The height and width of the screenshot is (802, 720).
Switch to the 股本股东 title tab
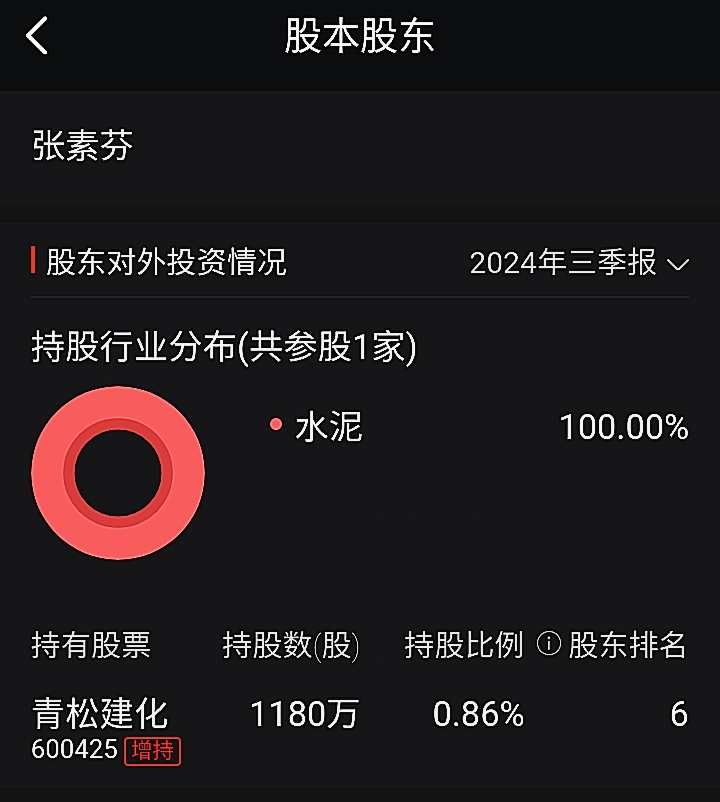click(x=360, y=33)
